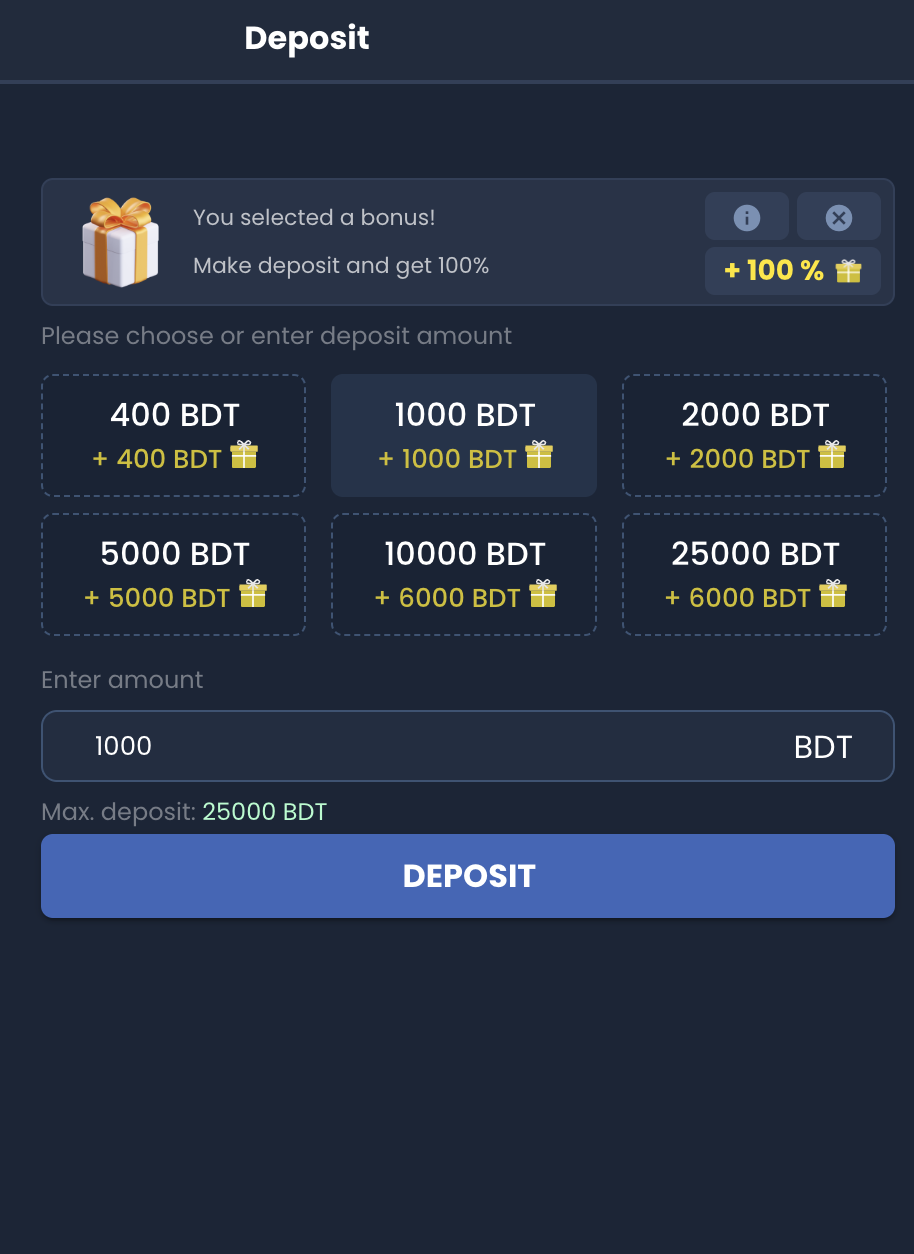Select the 5000 BDT deposit option
The image size is (914, 1254).
click(x=174, y=574)
